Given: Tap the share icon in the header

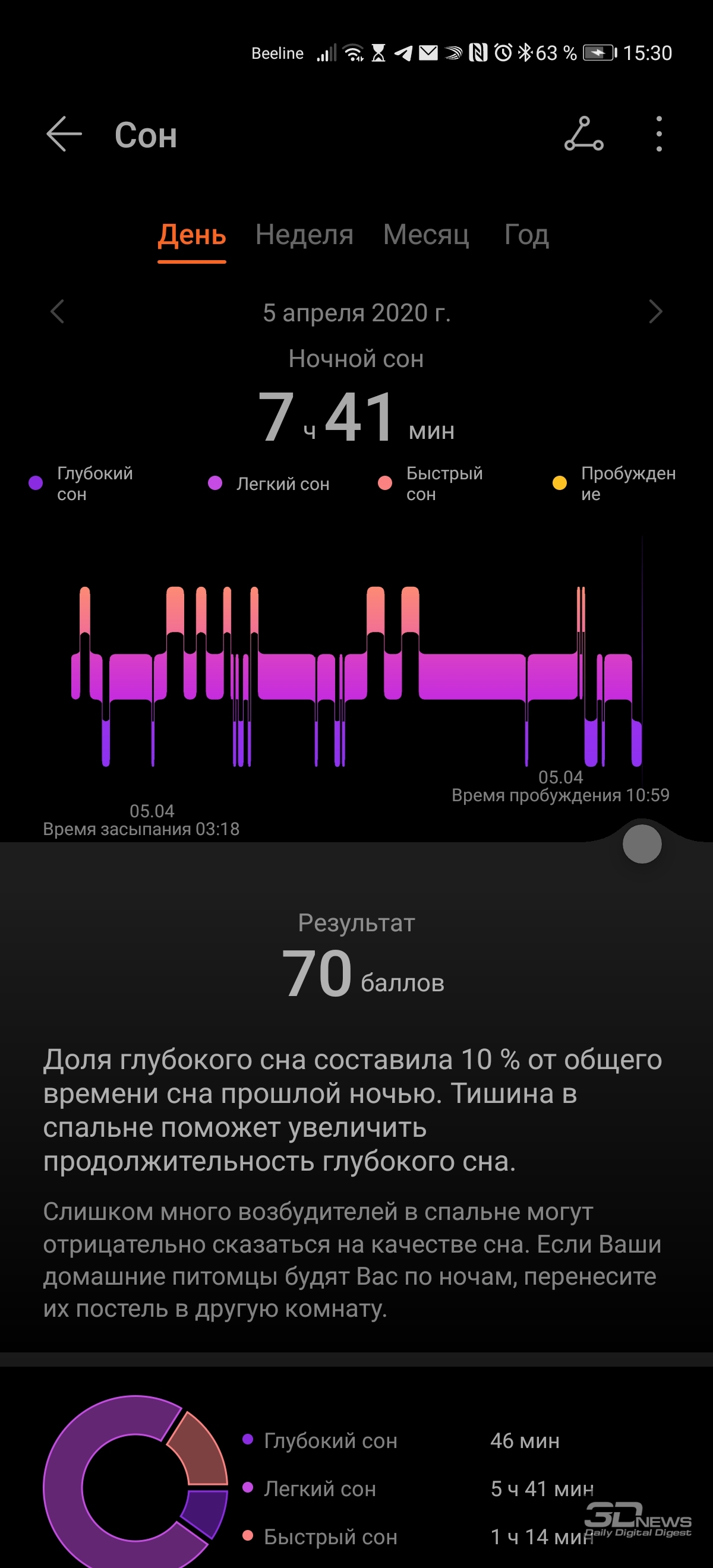Looking at the screenshot, I should pyautogui.click(x=583, y=134).
